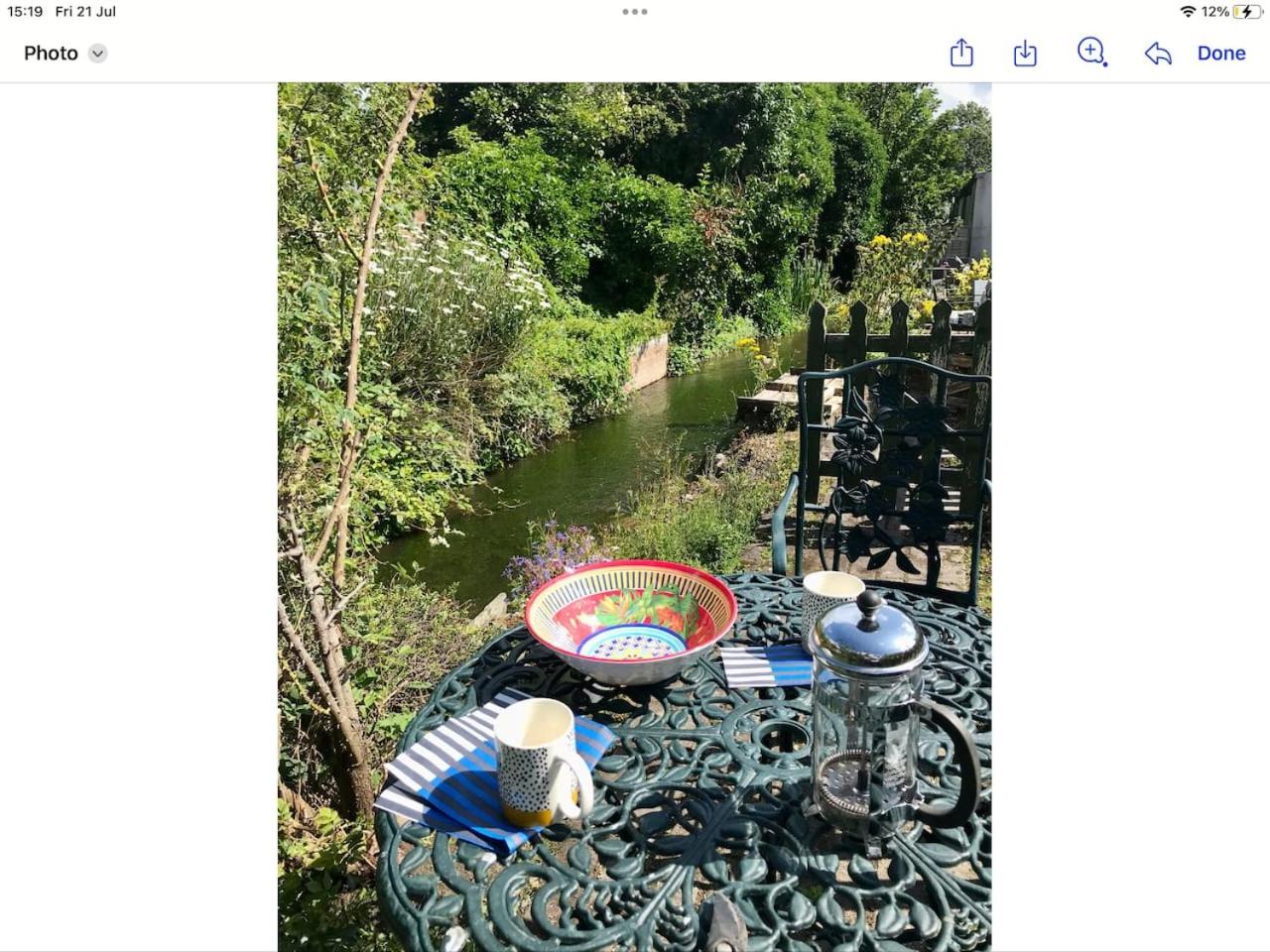Open the markup tool
Image resolution: width=1270 pixels, height=952 pixels.
click(x=1091, y=53)
